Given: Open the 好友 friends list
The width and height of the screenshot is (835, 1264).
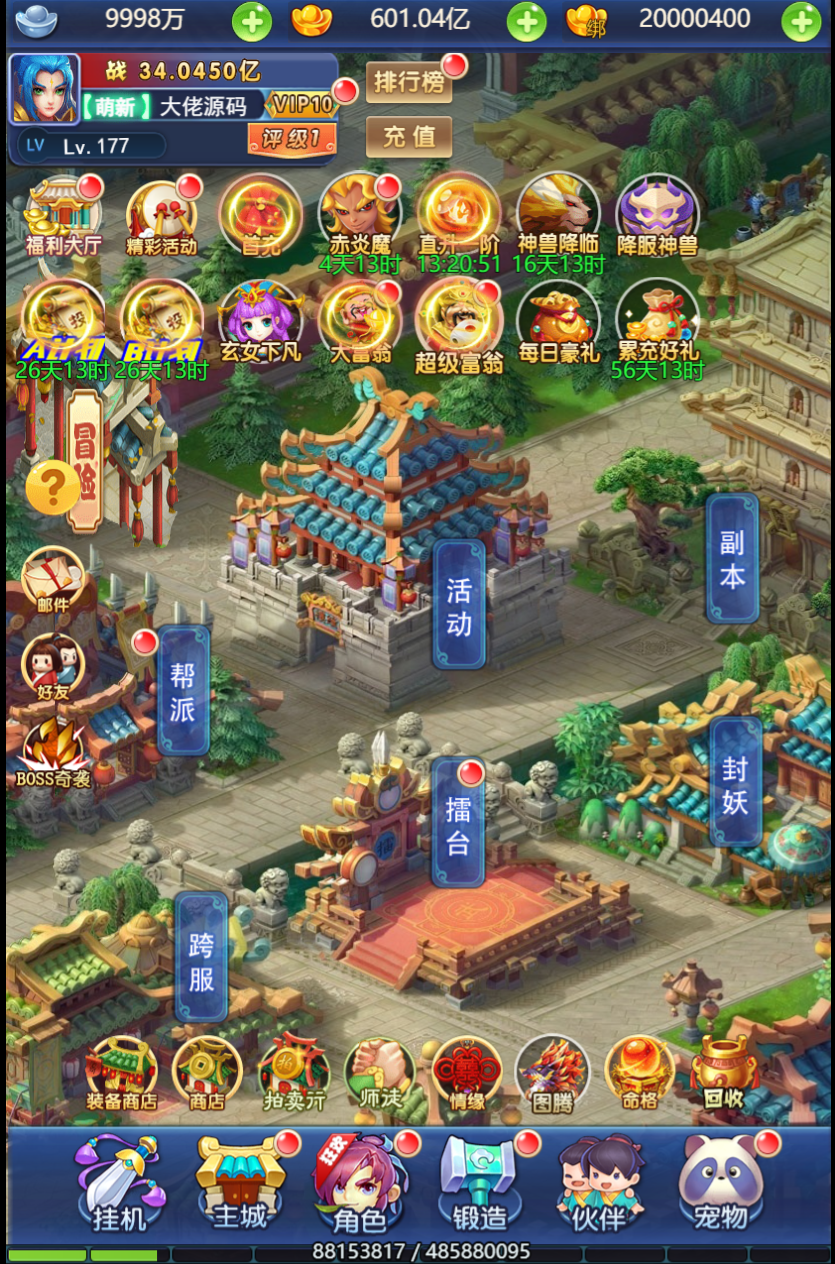Looking at the screenshot, I should tap(53, 667).
